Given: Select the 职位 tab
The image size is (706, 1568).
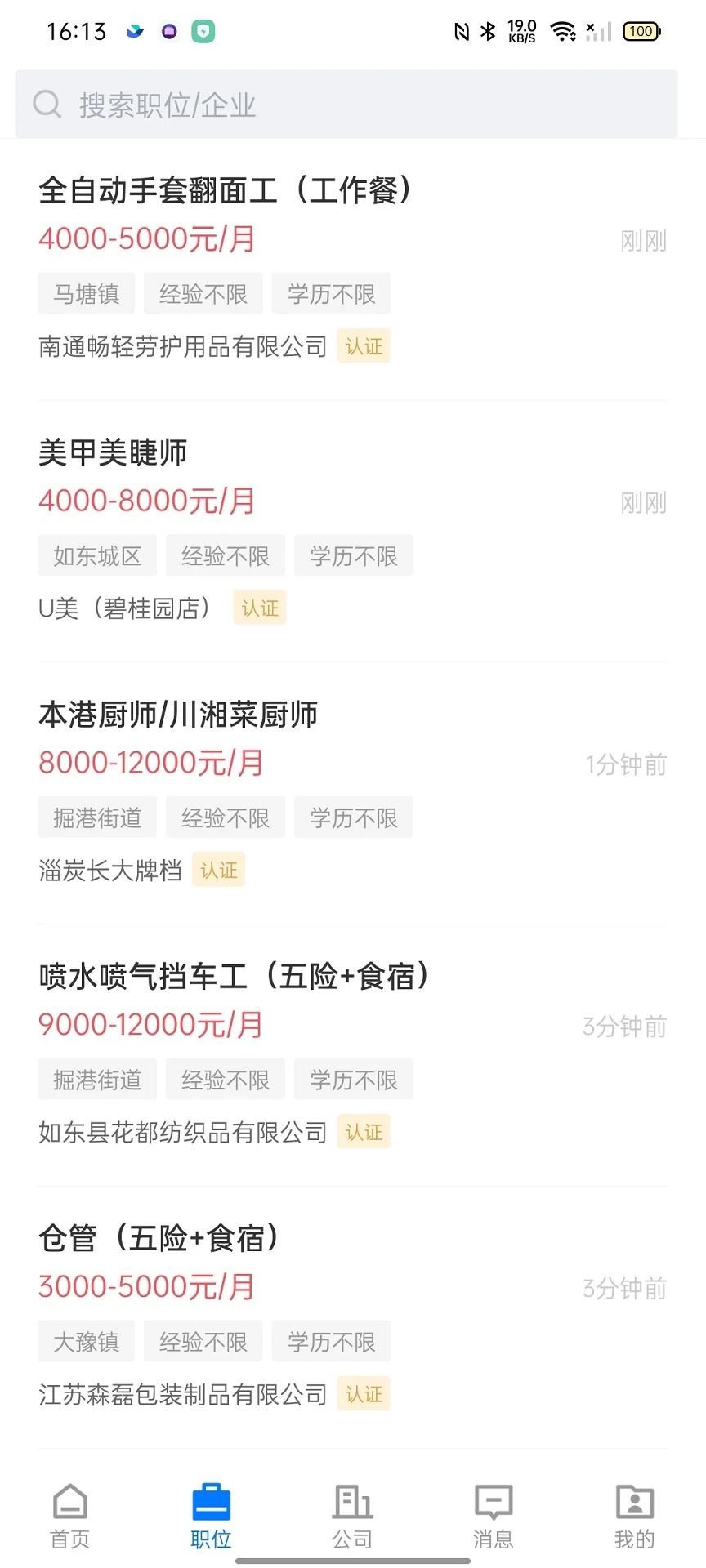Looking at the screenshot, I should pyautogui.click(x=211, y=1517).
